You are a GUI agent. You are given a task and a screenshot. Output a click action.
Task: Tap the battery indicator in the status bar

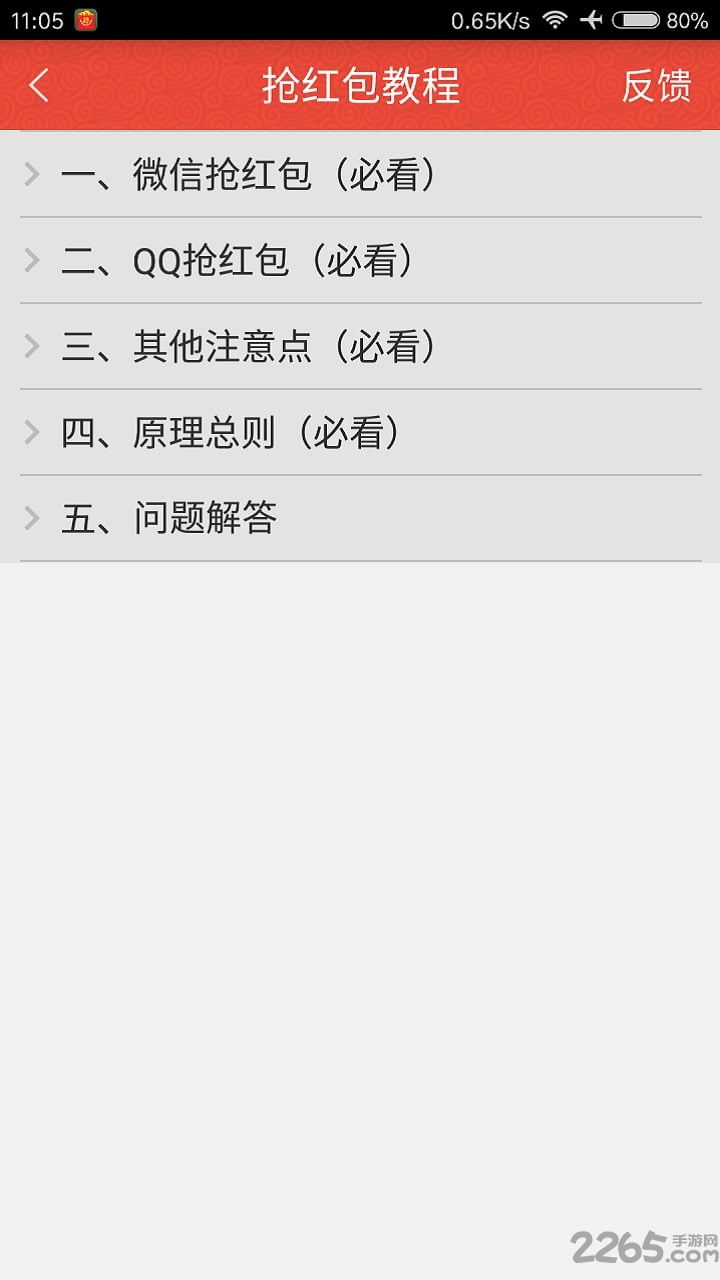coord(638,18)
